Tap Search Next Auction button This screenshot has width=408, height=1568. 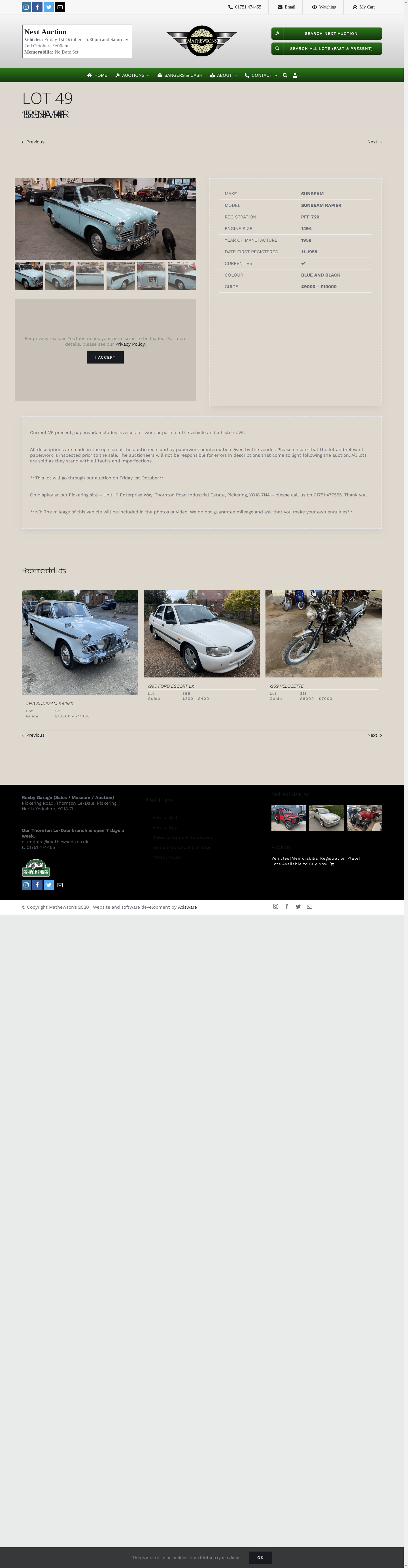[x=326, y=33]
